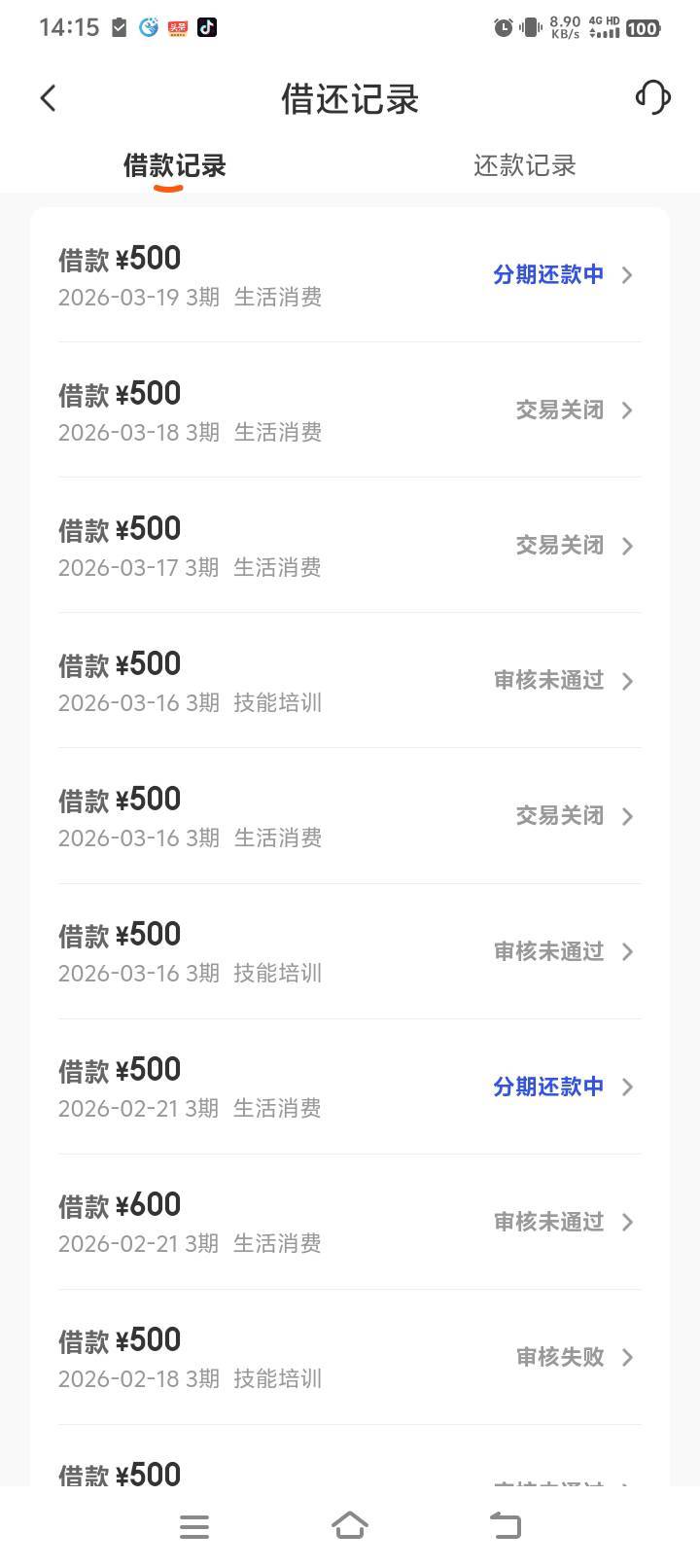Select the 借款记录 tab
Screen dimensions: 700x1568
coord(174,165)
